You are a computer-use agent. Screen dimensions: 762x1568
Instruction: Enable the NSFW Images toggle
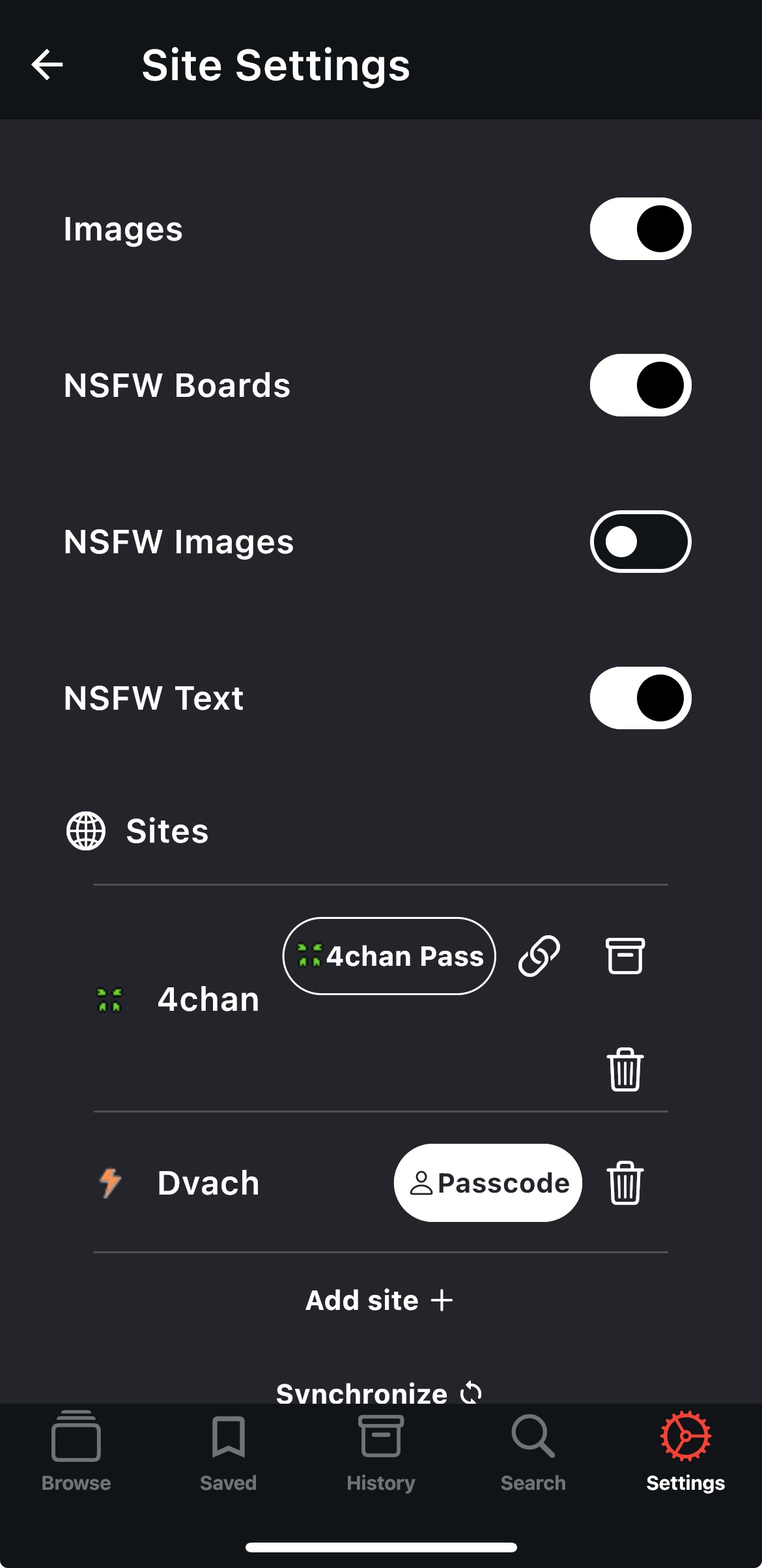[x=640, y=542]
